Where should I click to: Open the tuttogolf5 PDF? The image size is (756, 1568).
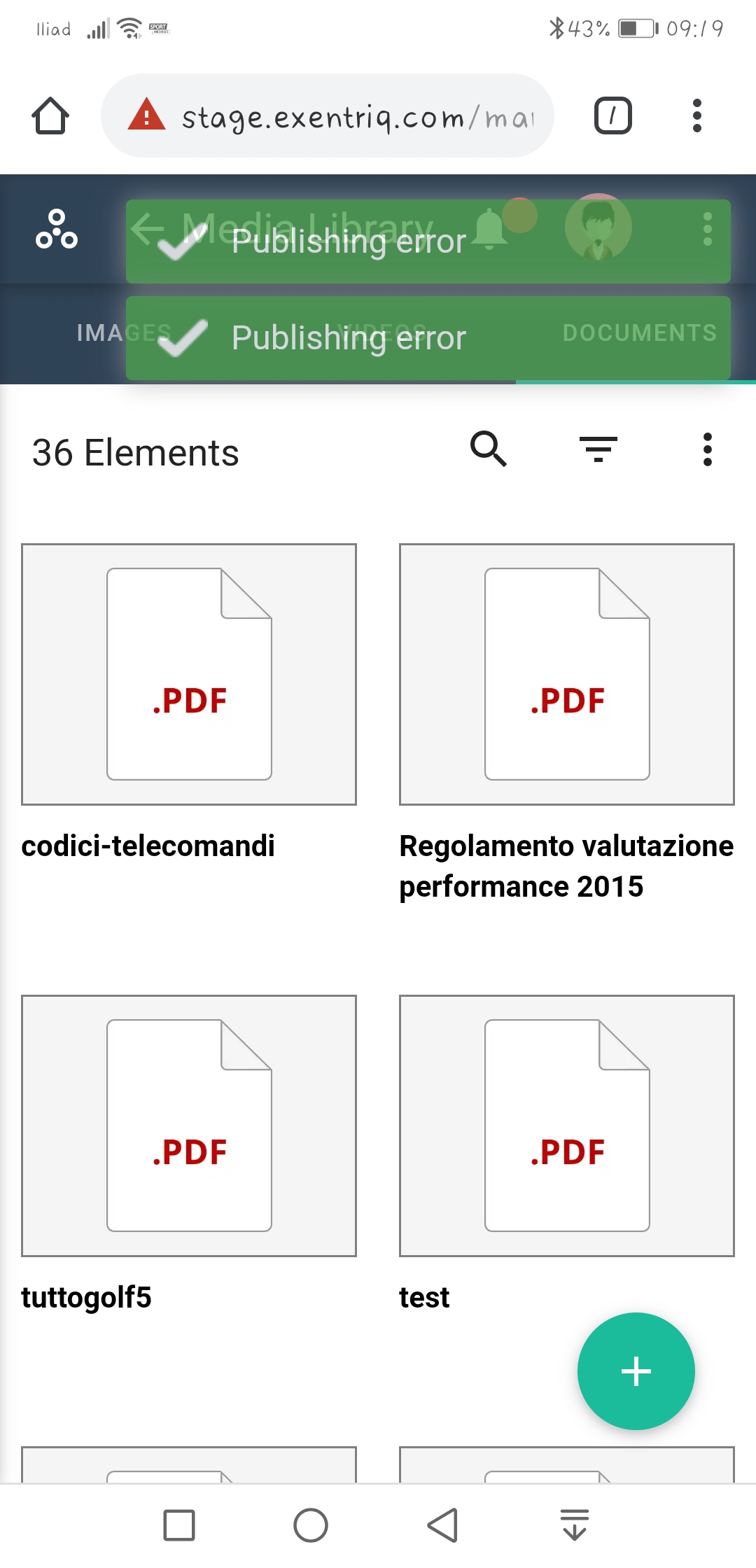click(x=189, y=1126)
